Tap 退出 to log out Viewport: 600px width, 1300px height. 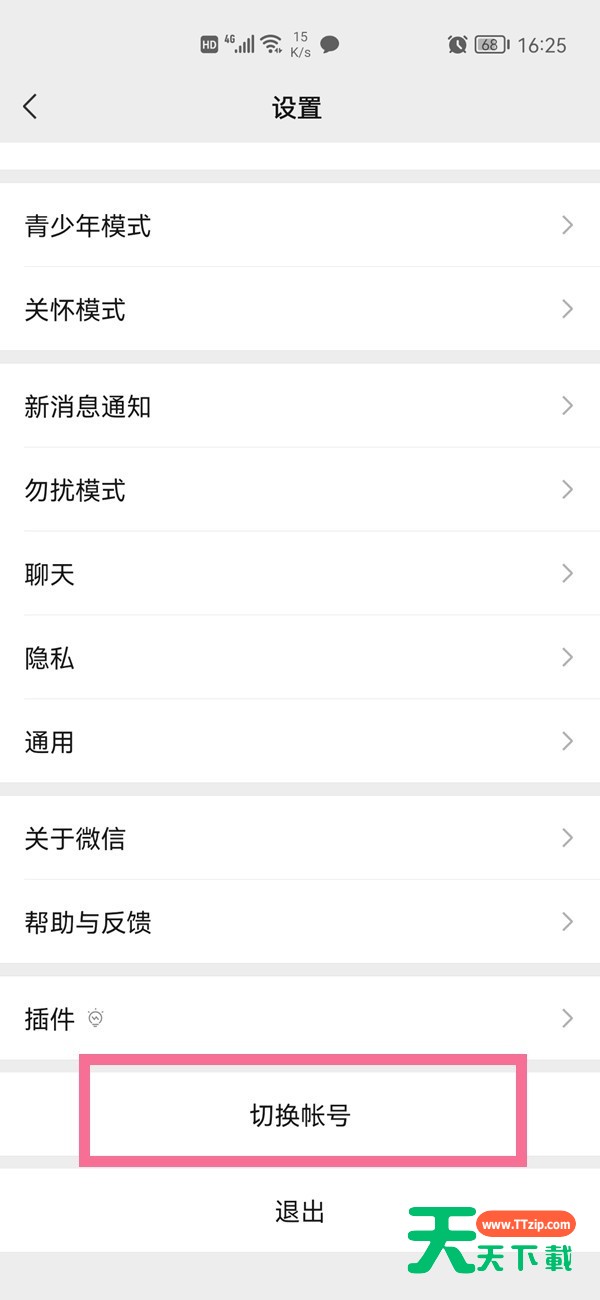point(300,1212)
